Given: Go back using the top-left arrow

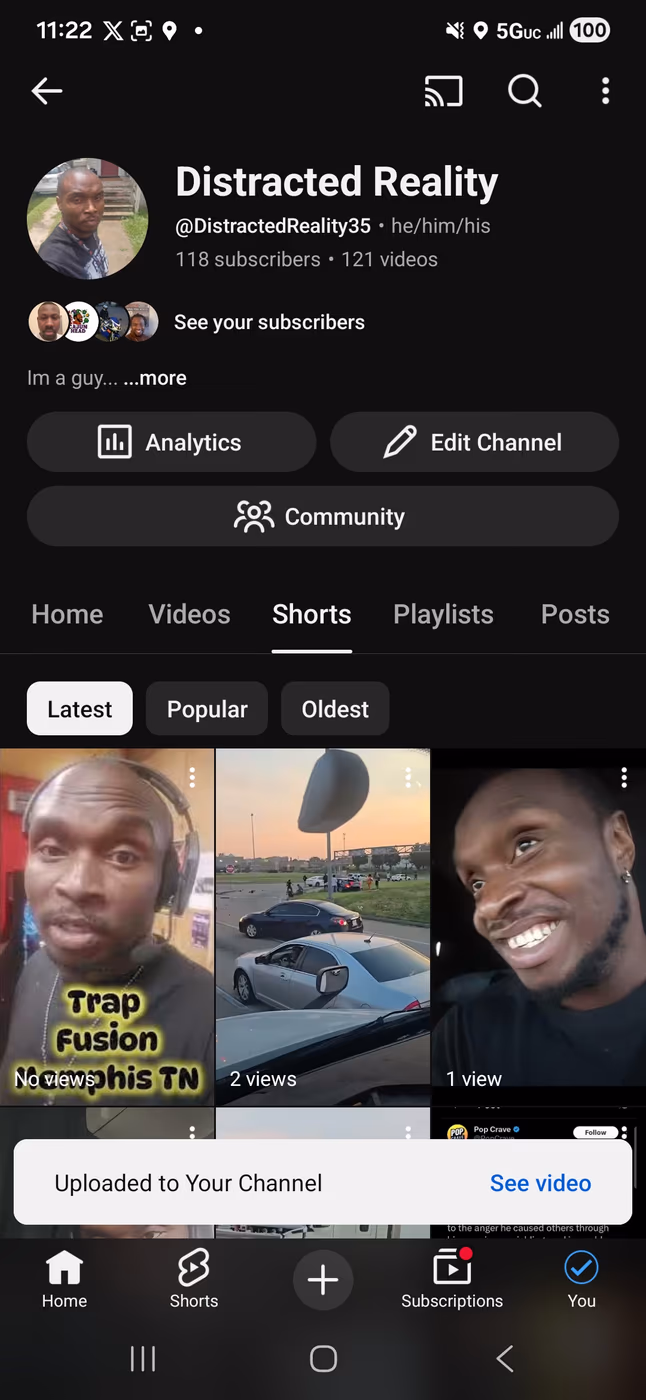Looking at the screenshot, I should pyautogui.click(x=47, y=91).
